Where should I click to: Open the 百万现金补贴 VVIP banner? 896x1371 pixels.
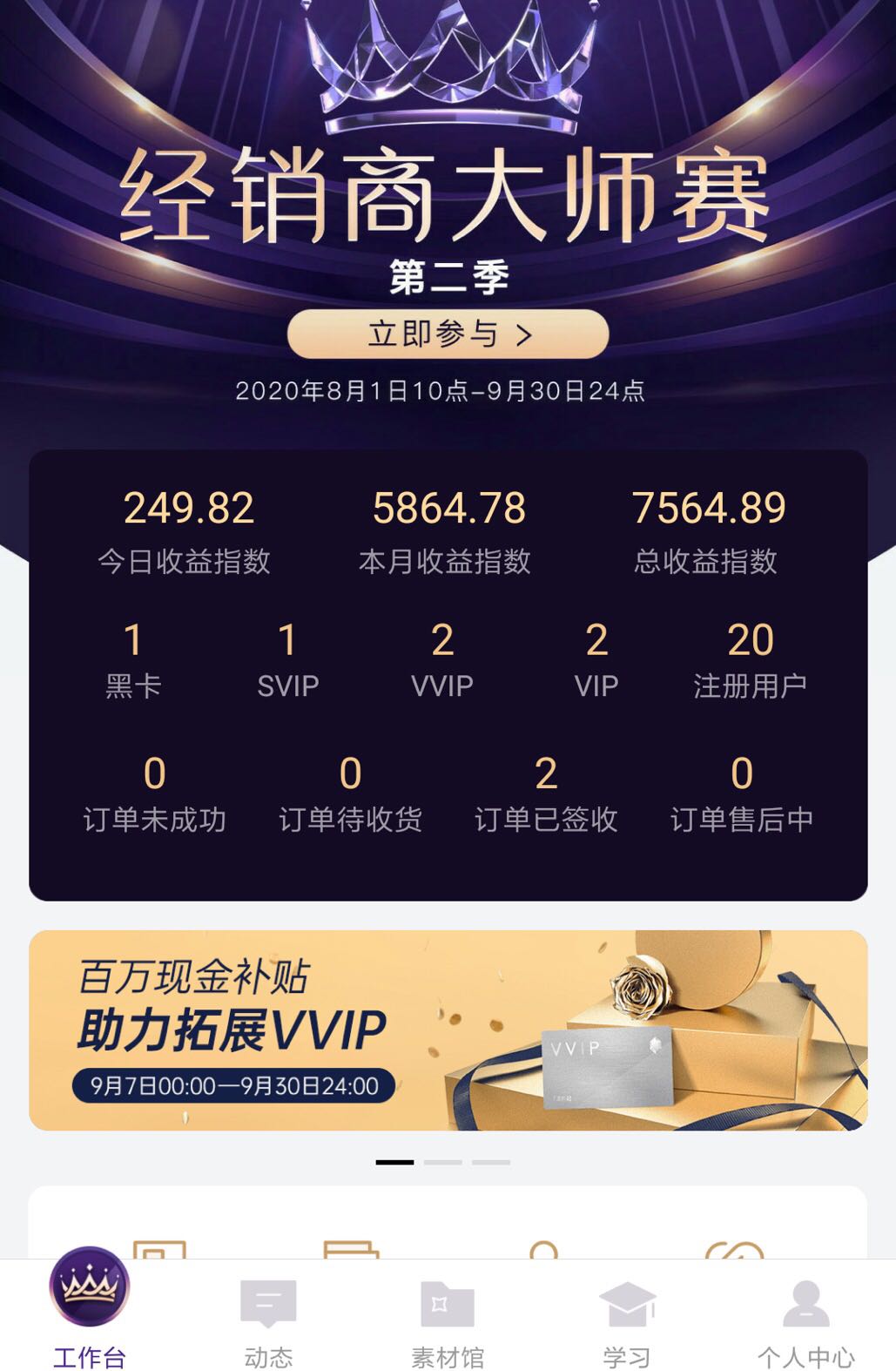pyautogui.click(x=448, y=1030)
